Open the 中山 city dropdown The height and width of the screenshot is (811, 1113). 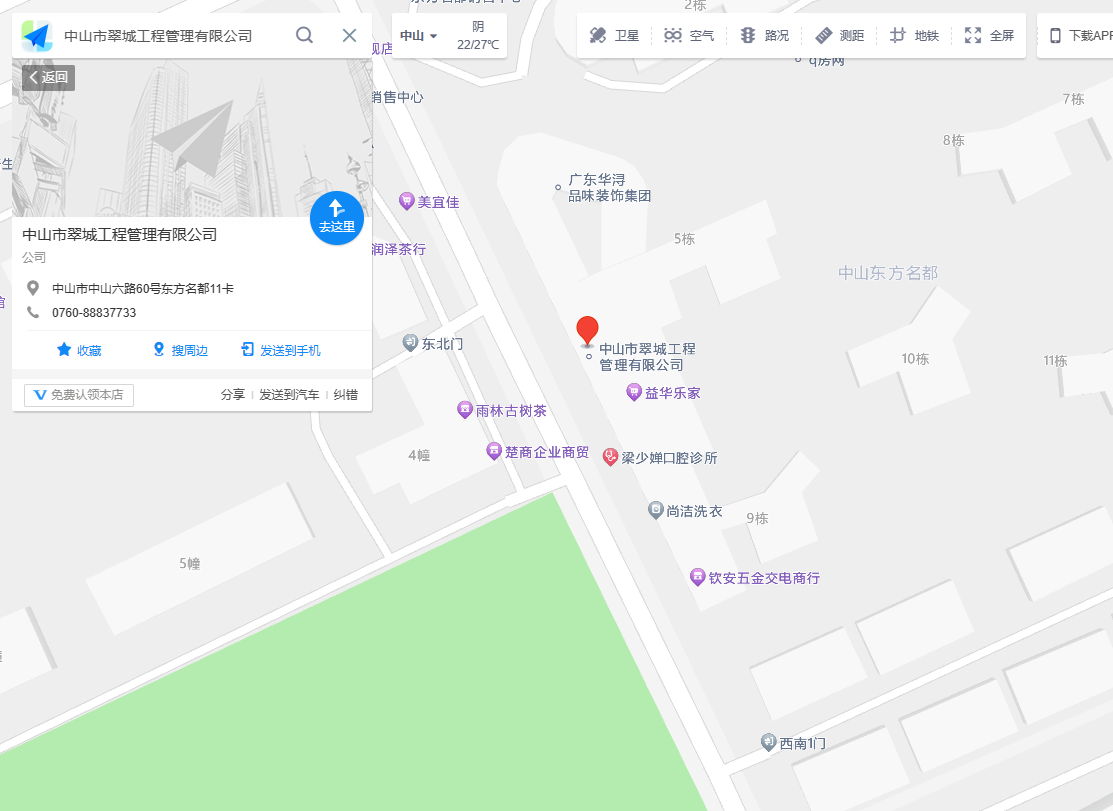418,36
